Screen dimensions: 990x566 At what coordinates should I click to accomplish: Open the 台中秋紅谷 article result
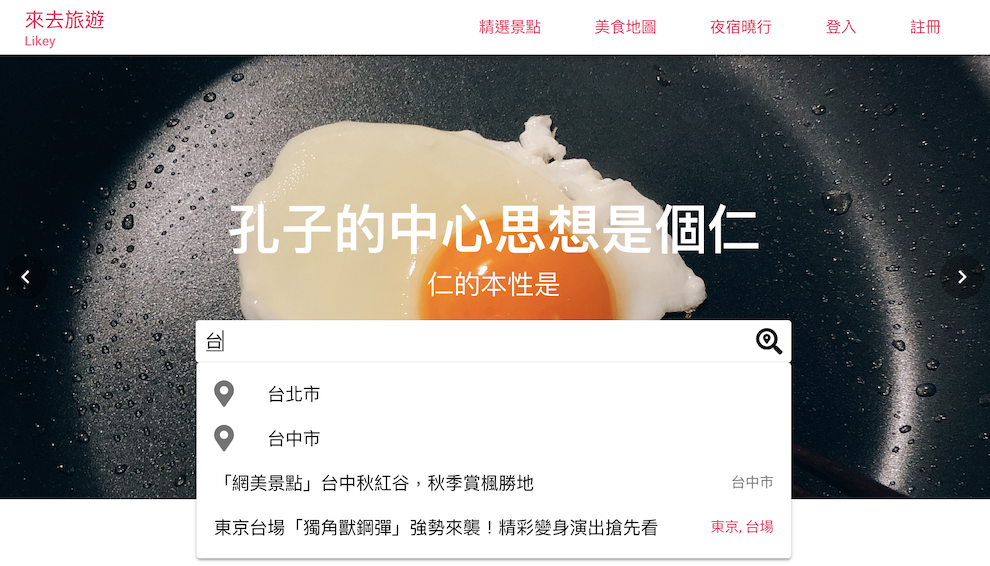[375, 483]
